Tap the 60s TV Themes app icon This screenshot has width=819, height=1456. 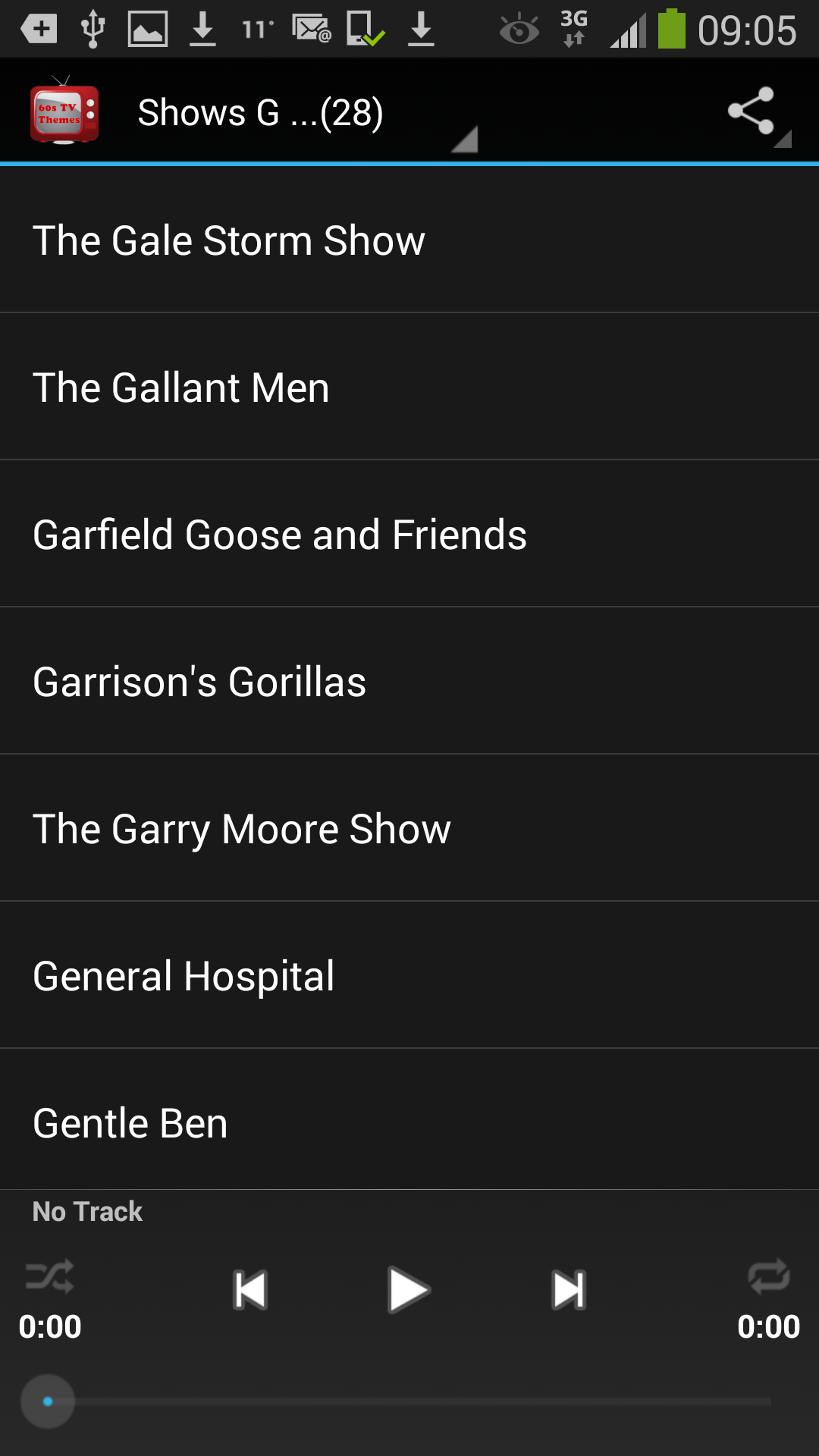coord(64,111)
